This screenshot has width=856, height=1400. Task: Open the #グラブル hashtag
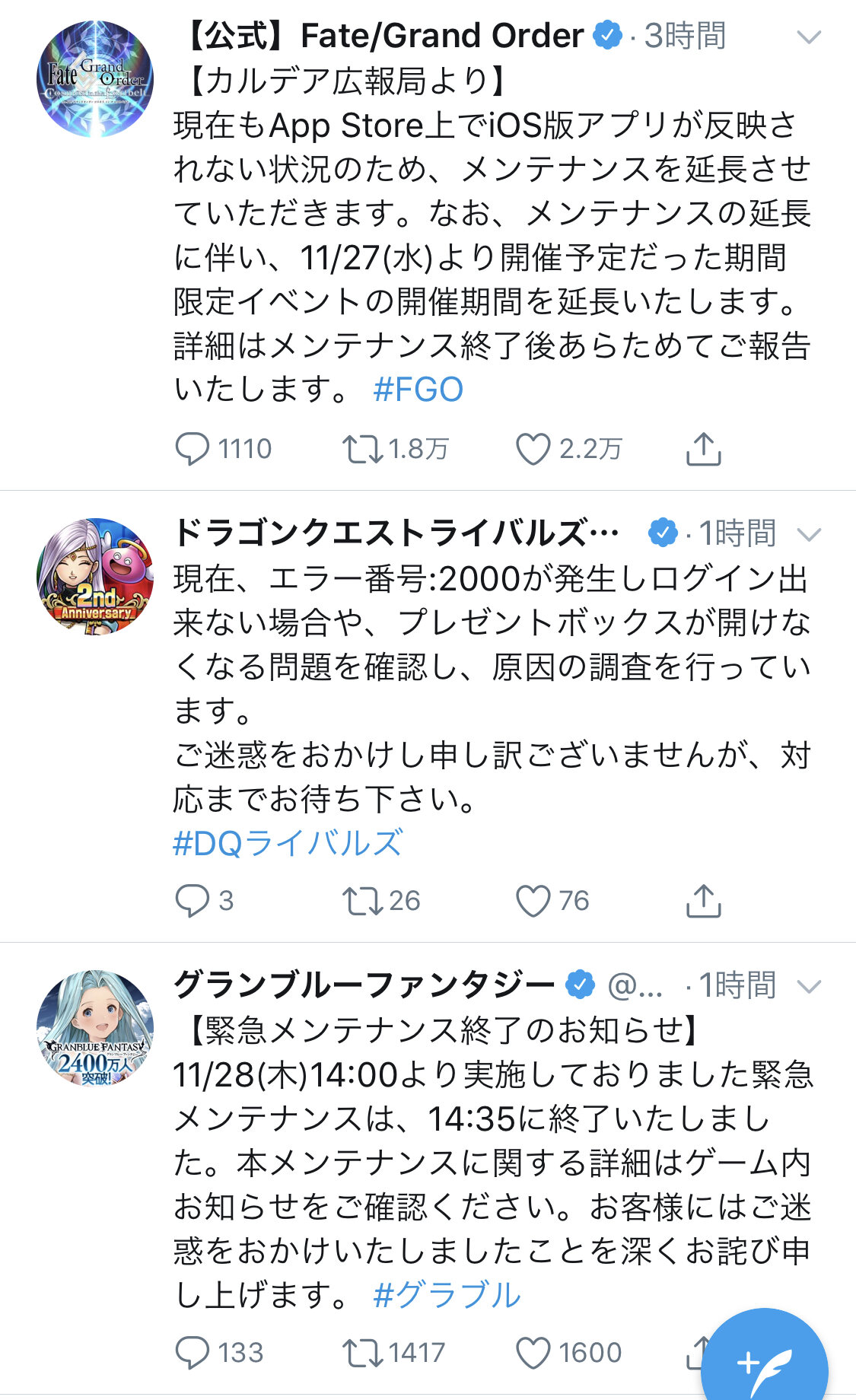click(447, 1295)
